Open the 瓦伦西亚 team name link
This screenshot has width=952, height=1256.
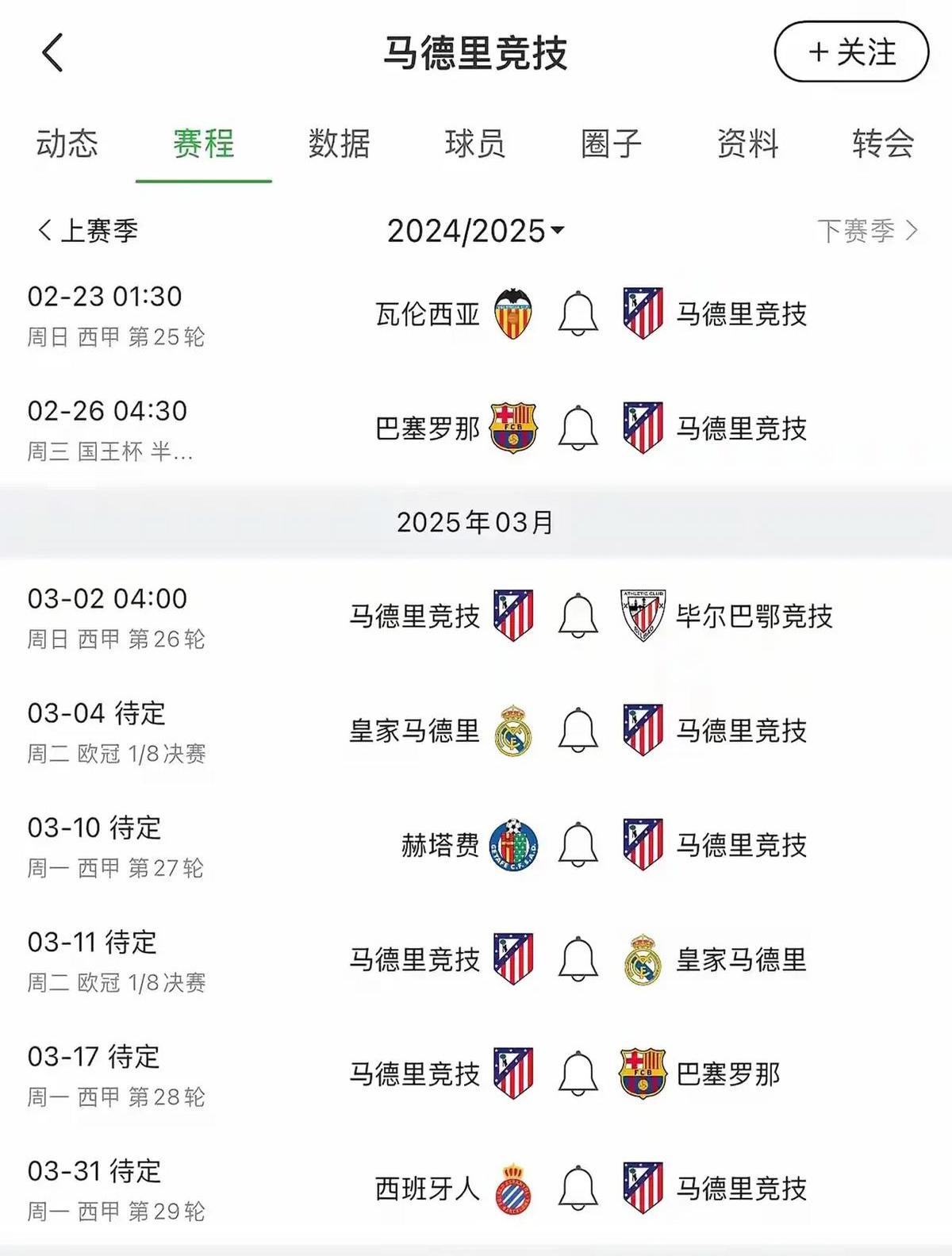[x=429, y=314]
